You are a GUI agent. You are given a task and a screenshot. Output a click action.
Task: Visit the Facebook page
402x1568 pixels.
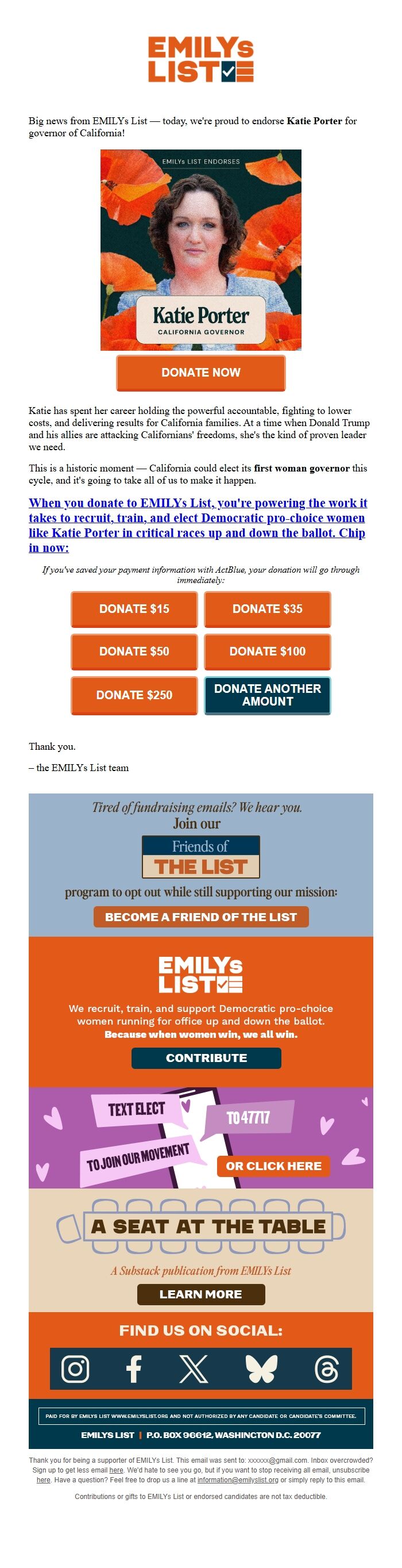coord(134,1369)
